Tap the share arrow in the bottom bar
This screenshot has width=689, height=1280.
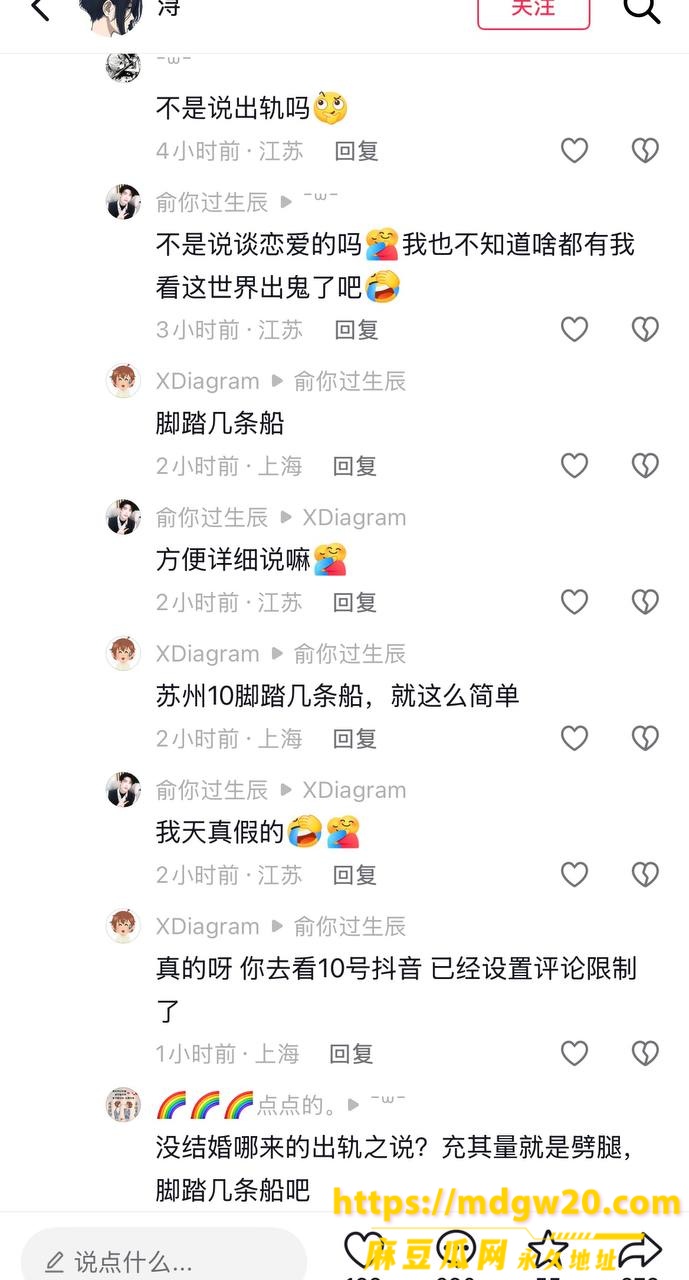640,1250
